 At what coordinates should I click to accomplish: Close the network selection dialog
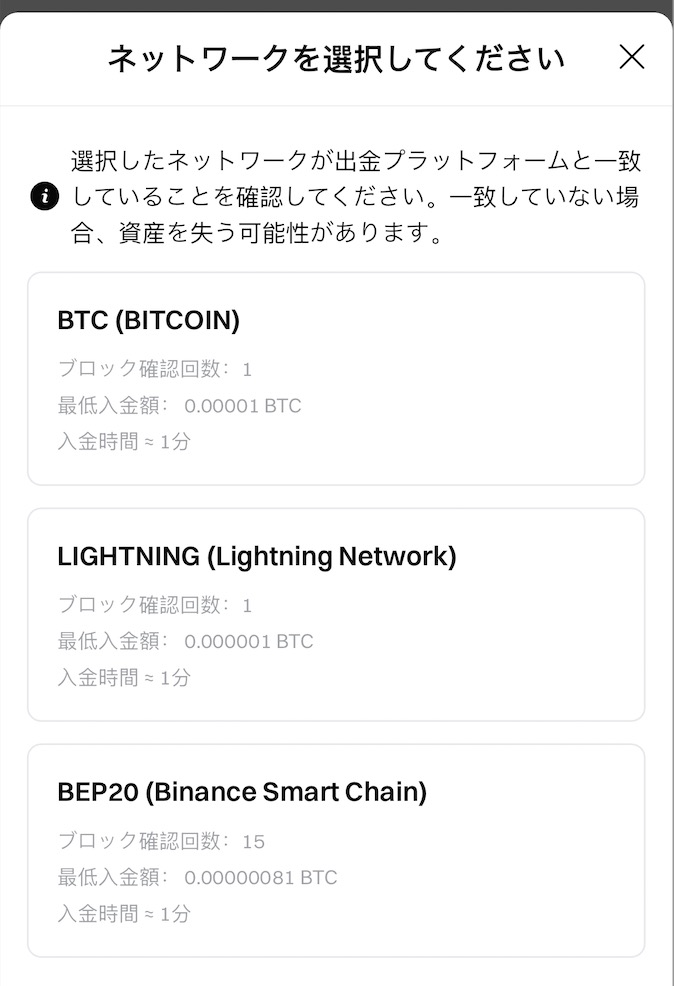(632, 58)
